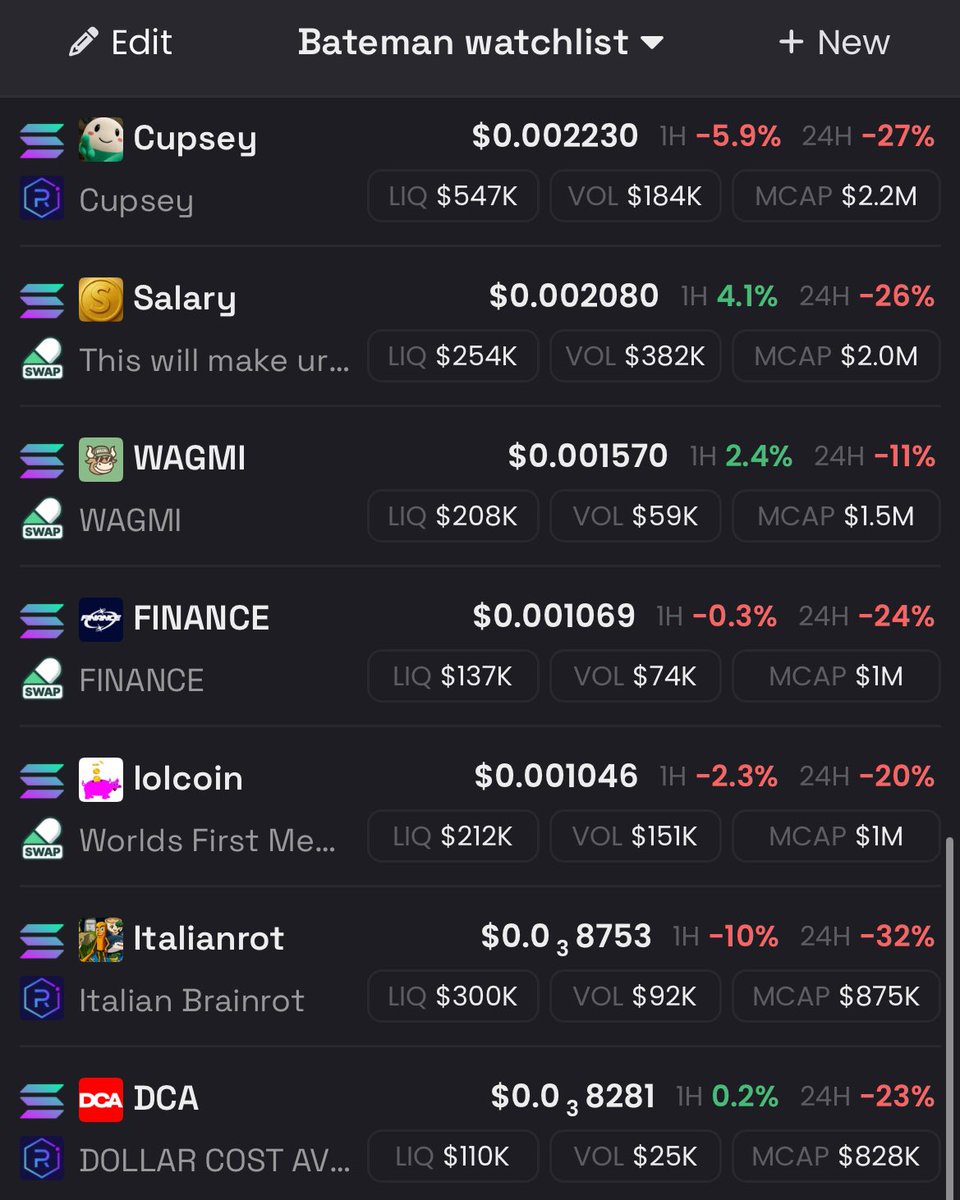The image size is (960, 1200).
Task: Open the Cupsey token row
Action: coord(195,139)
